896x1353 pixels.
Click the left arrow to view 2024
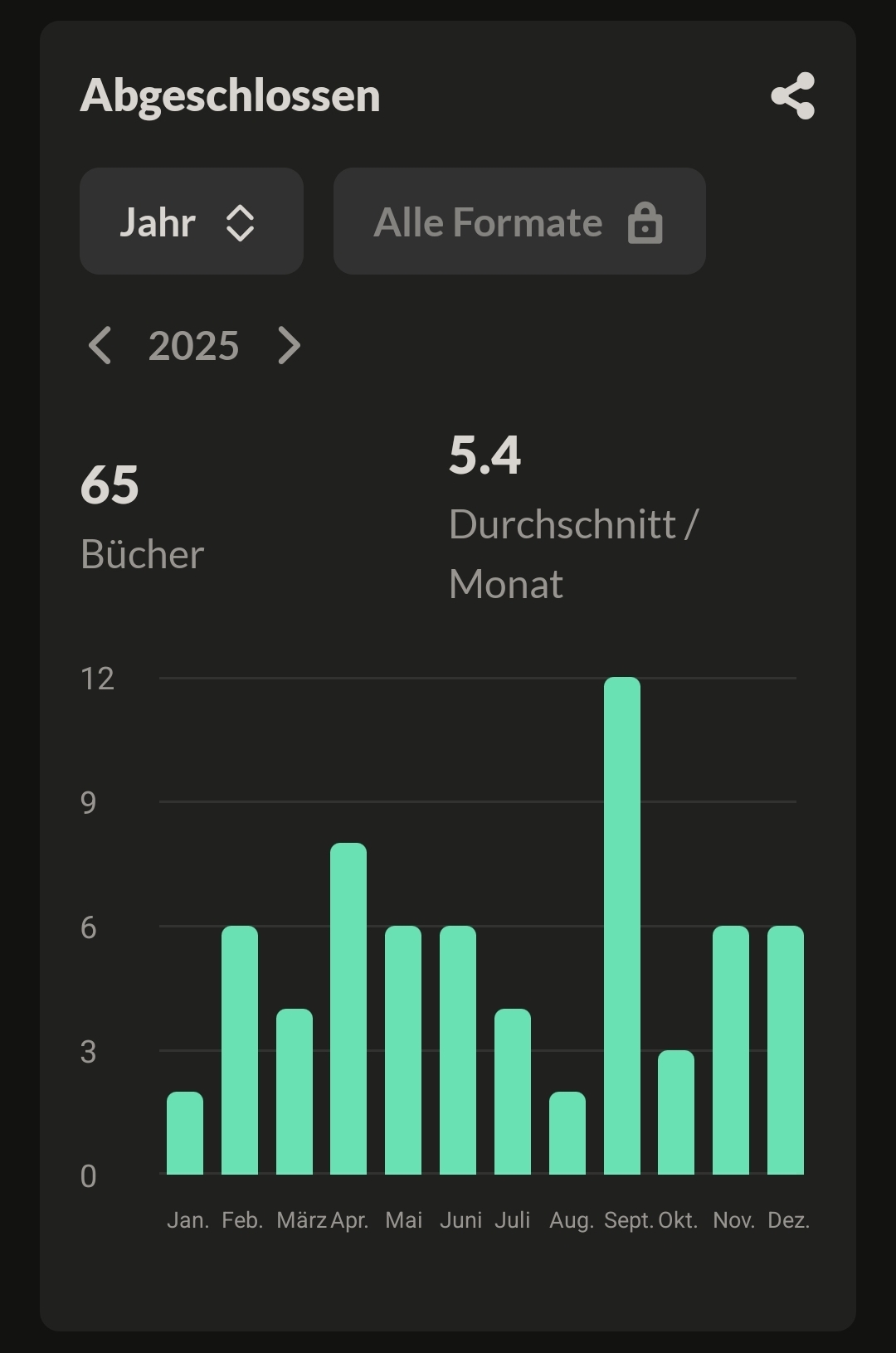tap(101, 346)
